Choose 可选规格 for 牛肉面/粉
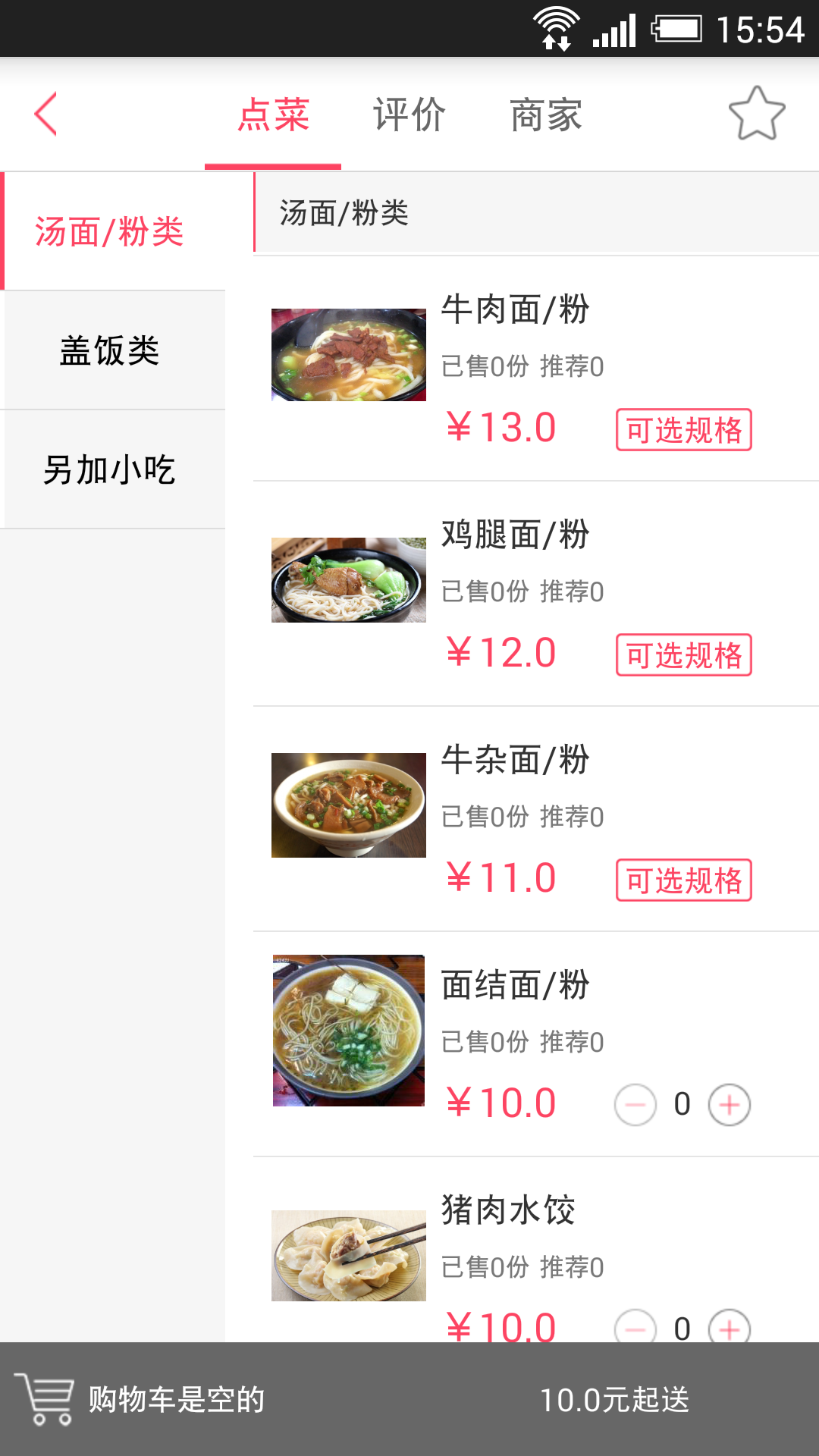 click(x=683, y=430)
